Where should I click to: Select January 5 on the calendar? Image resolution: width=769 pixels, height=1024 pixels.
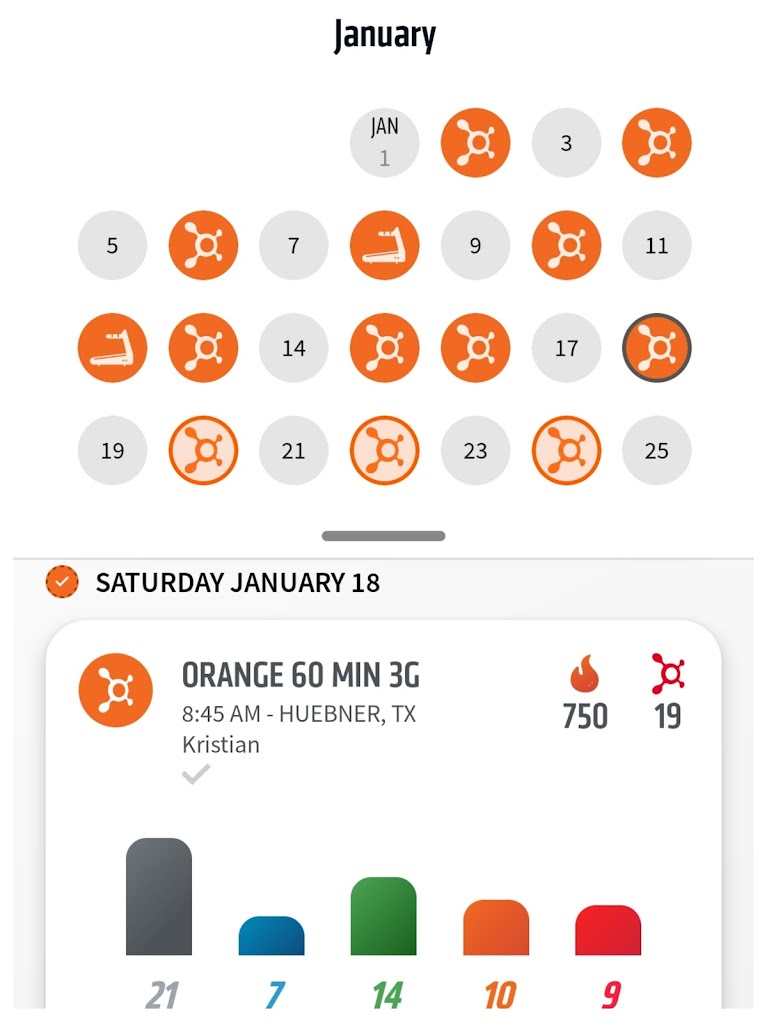pyautogui.click(x=112, y=245)
